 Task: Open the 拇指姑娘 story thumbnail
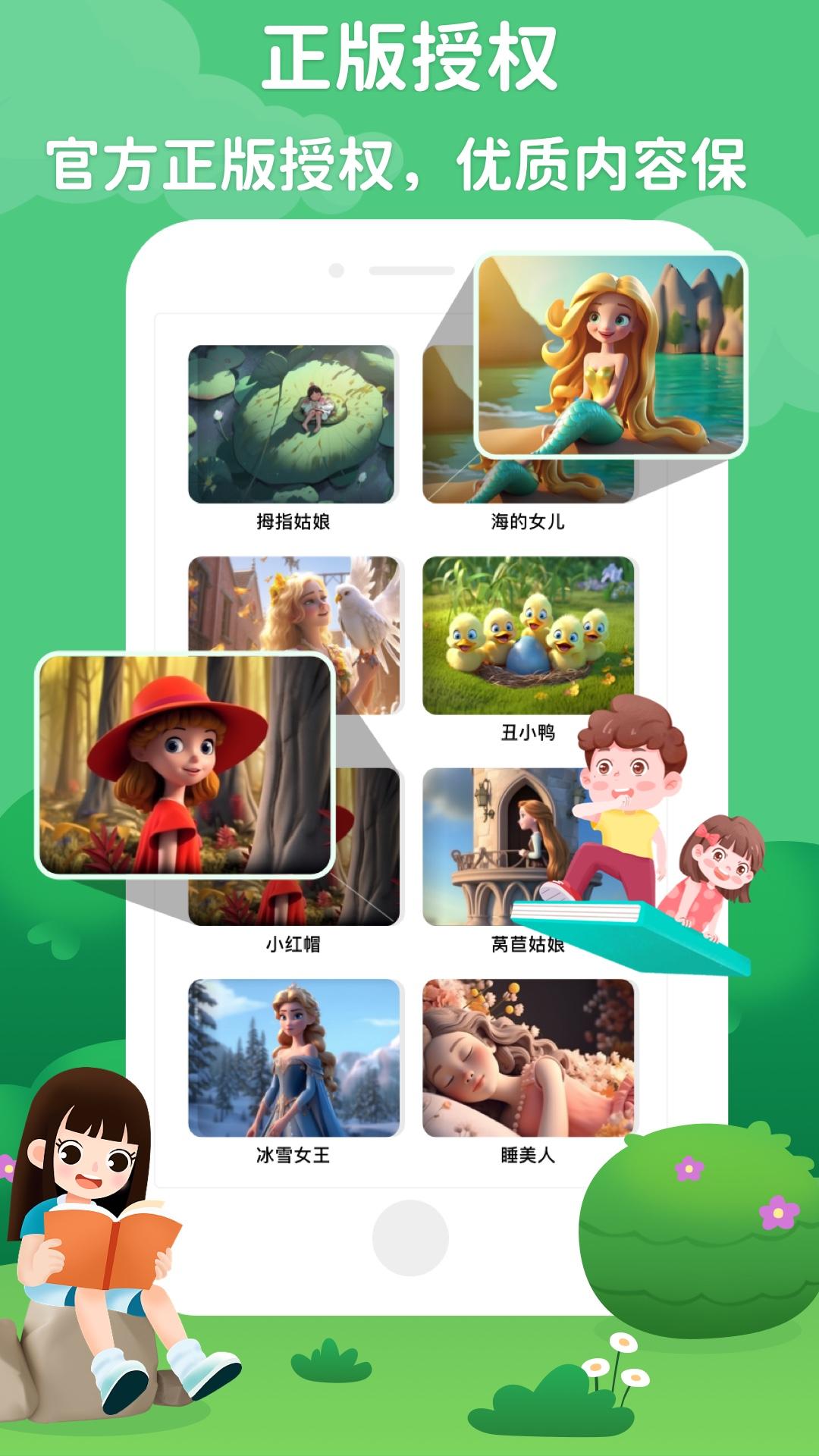point(292,421)
